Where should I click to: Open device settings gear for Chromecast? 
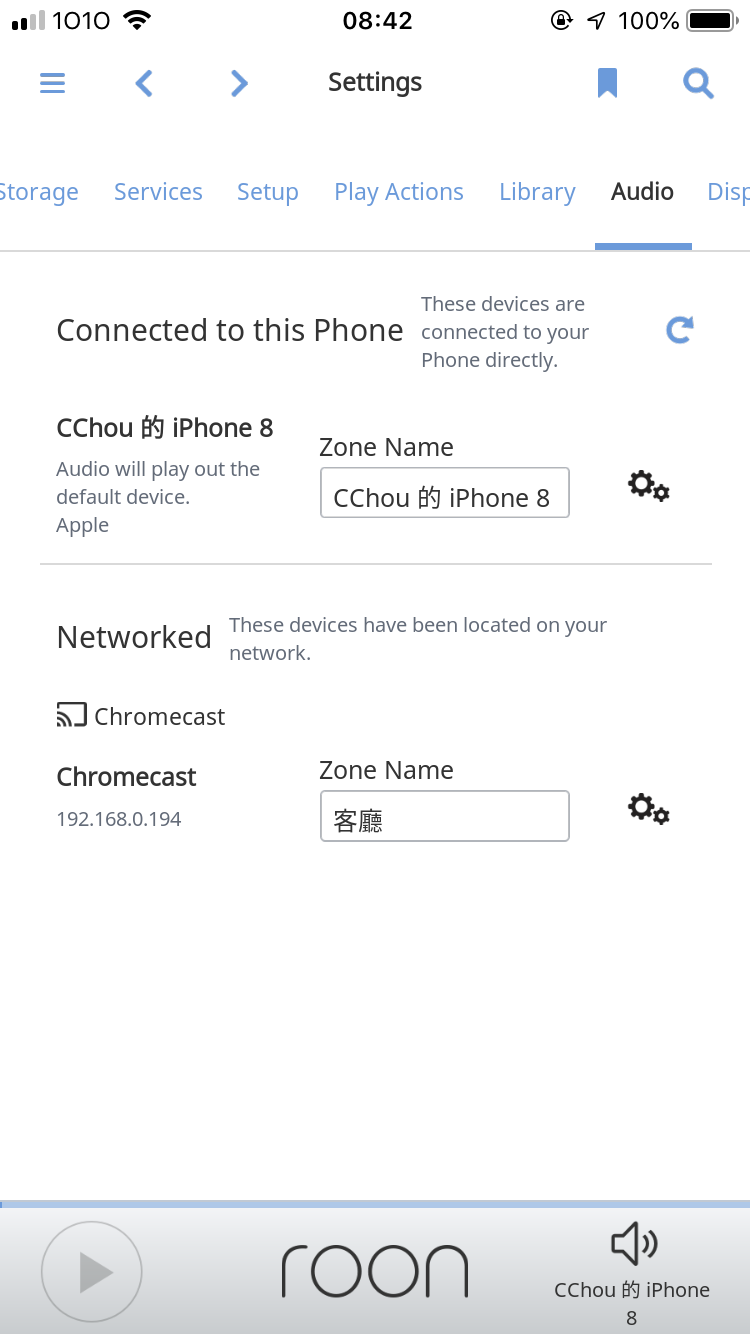pos(648,809)
